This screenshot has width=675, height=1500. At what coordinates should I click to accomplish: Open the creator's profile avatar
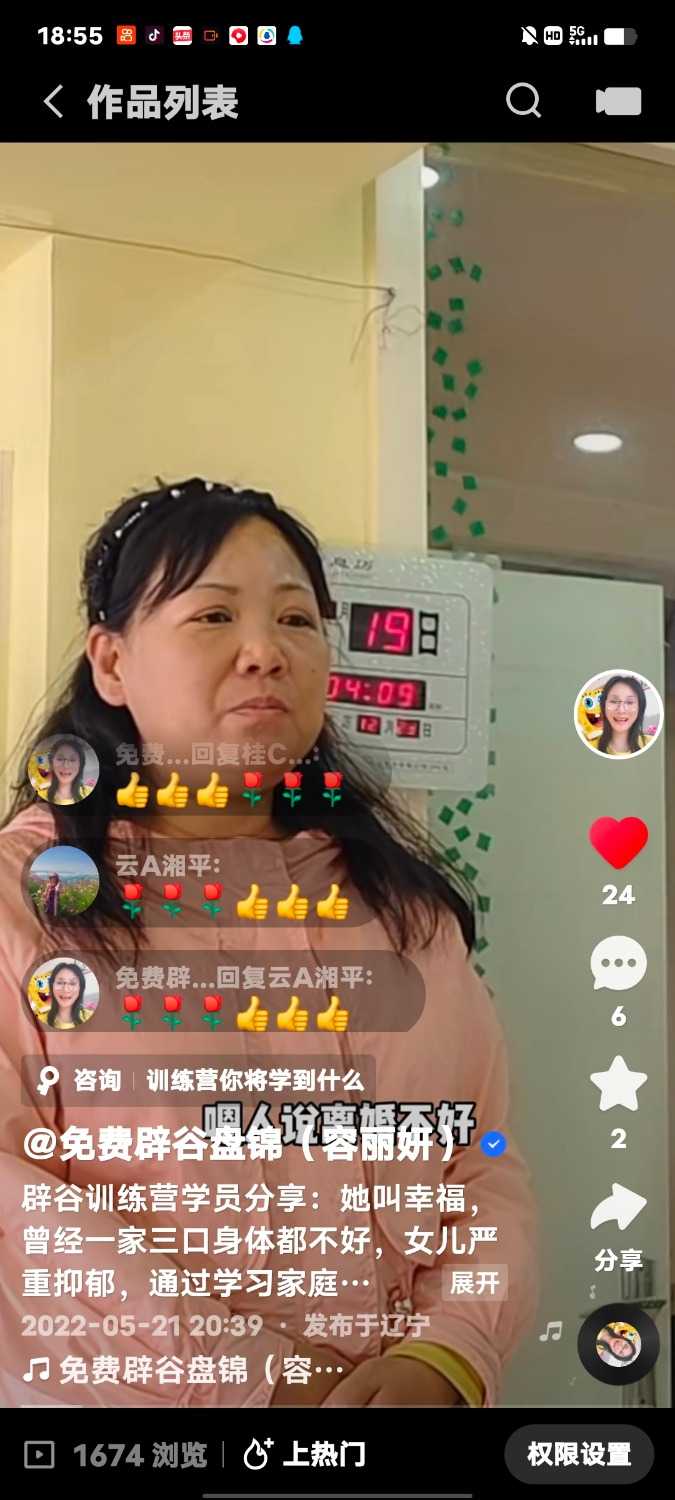[618, 714]
